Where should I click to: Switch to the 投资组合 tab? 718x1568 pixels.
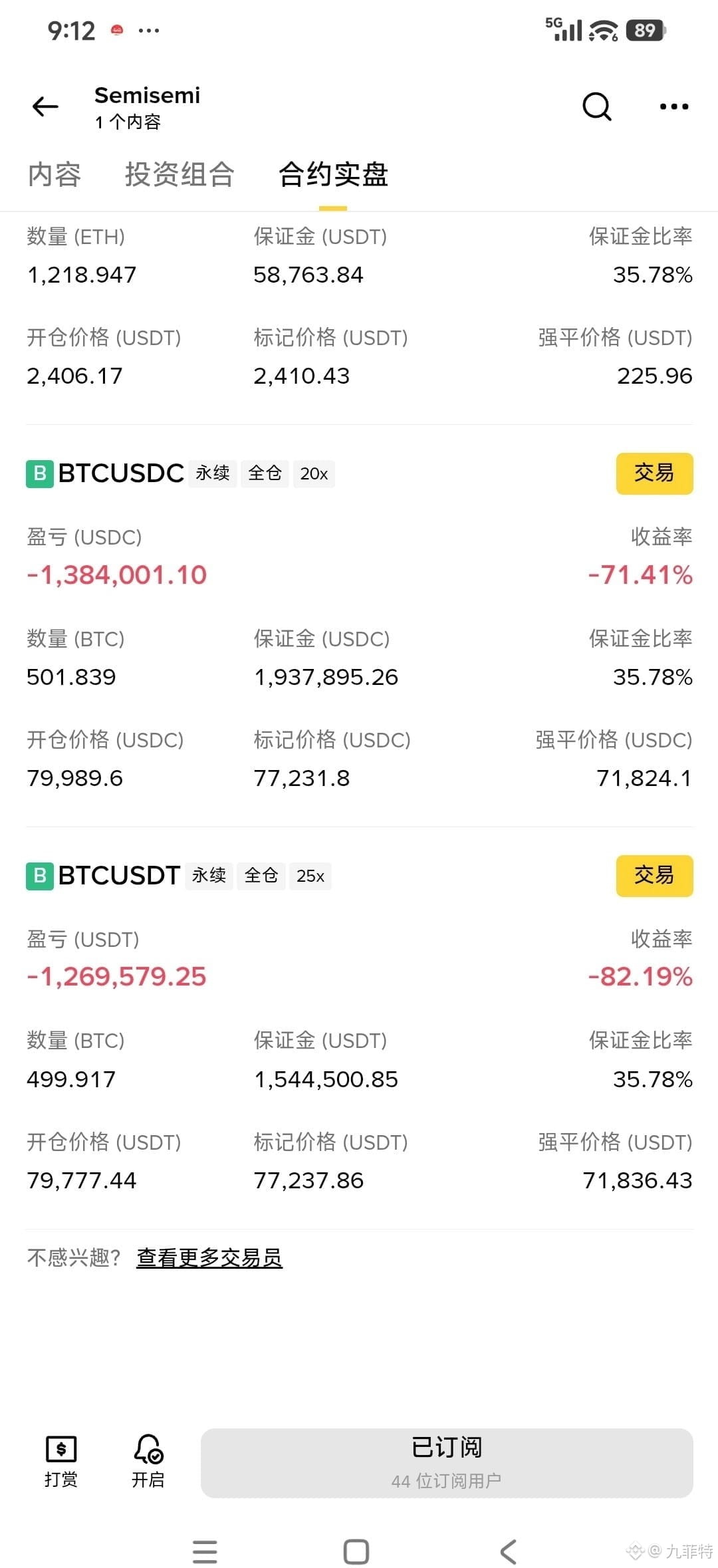(179, 175)
